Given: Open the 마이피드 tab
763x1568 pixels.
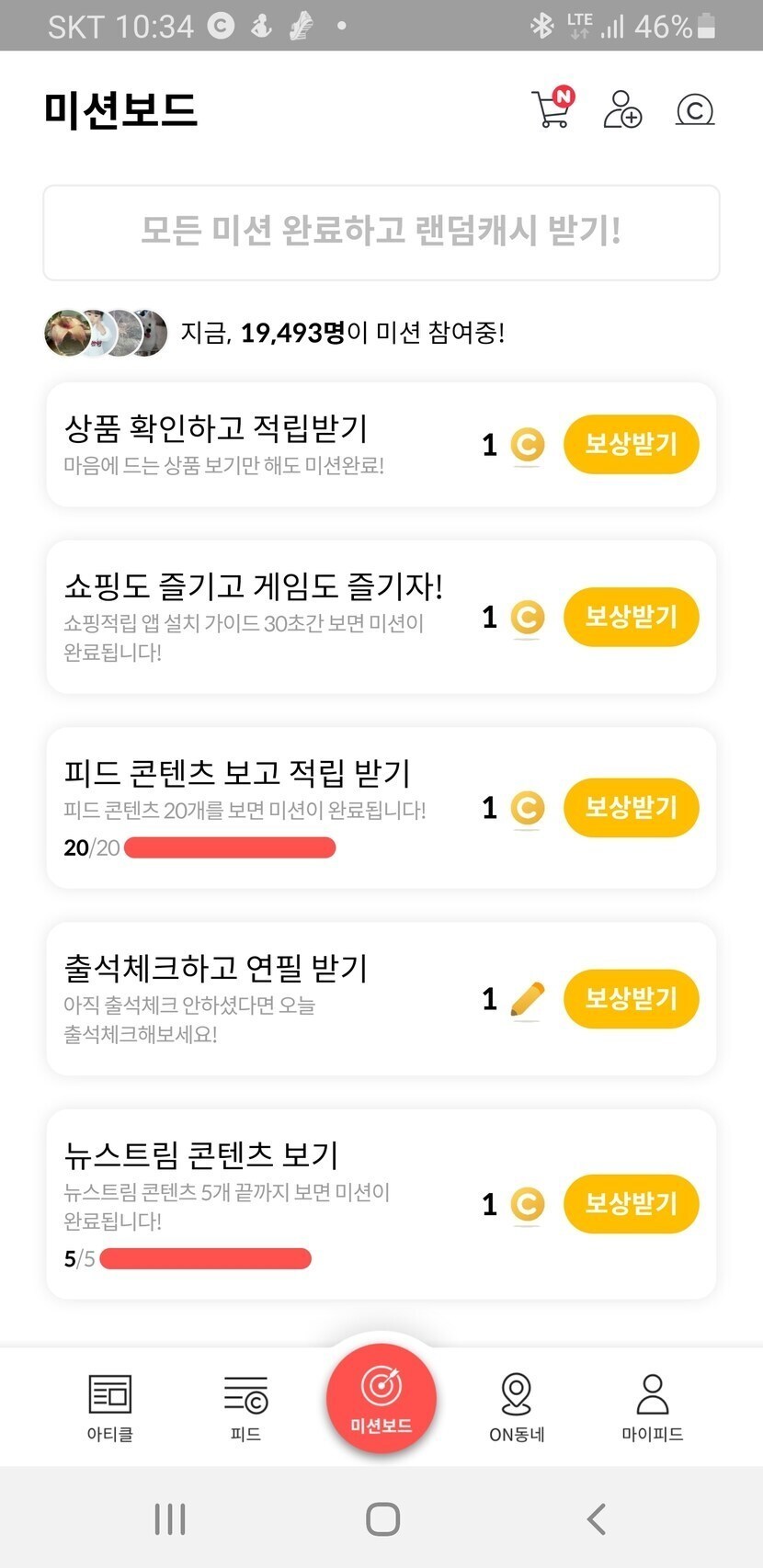Looking at the screenshot, I should (652, 1407).
